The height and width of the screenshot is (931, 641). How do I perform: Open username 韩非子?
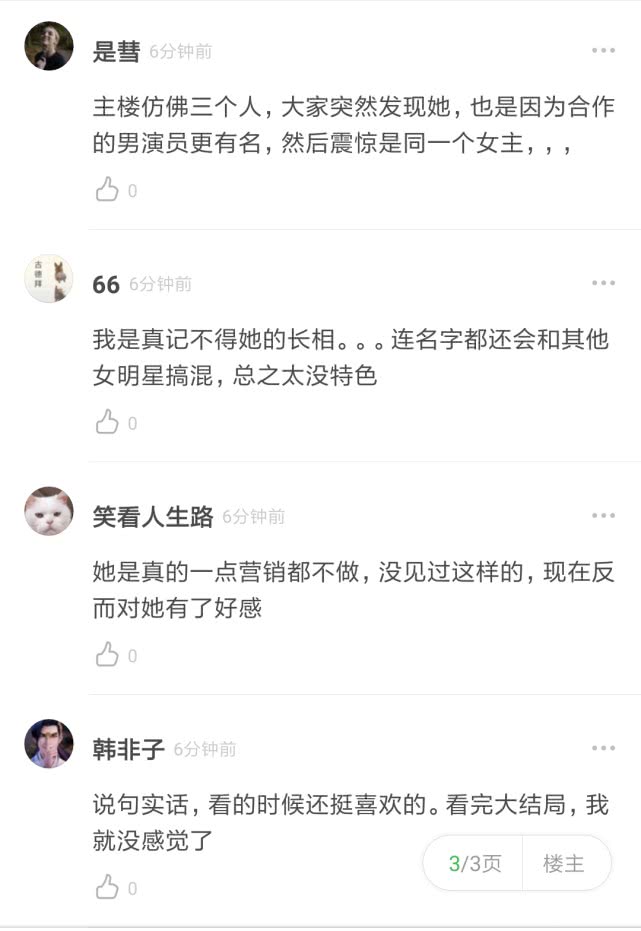[x=128, y=749]
